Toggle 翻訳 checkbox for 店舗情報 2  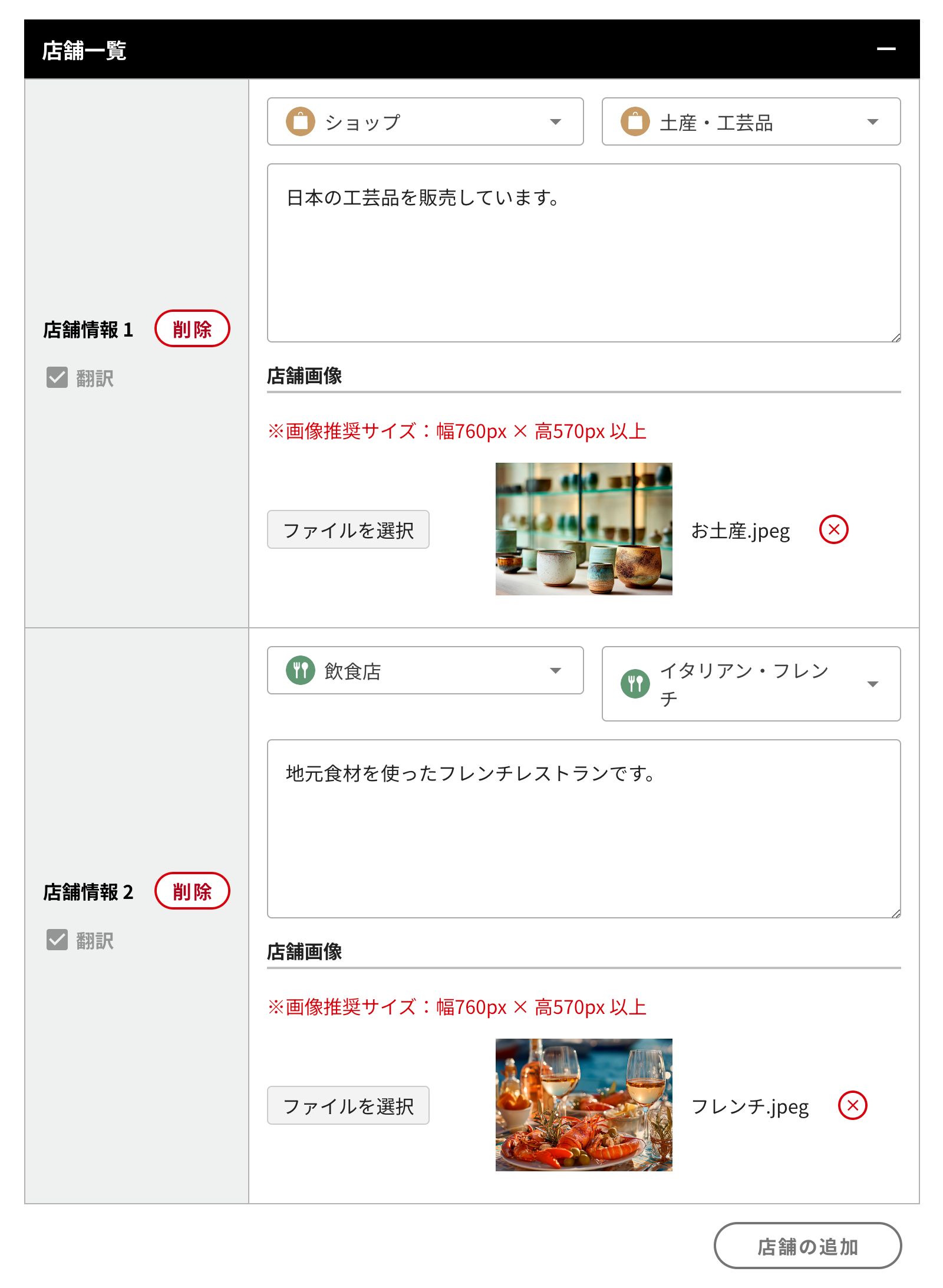(57, 940)
